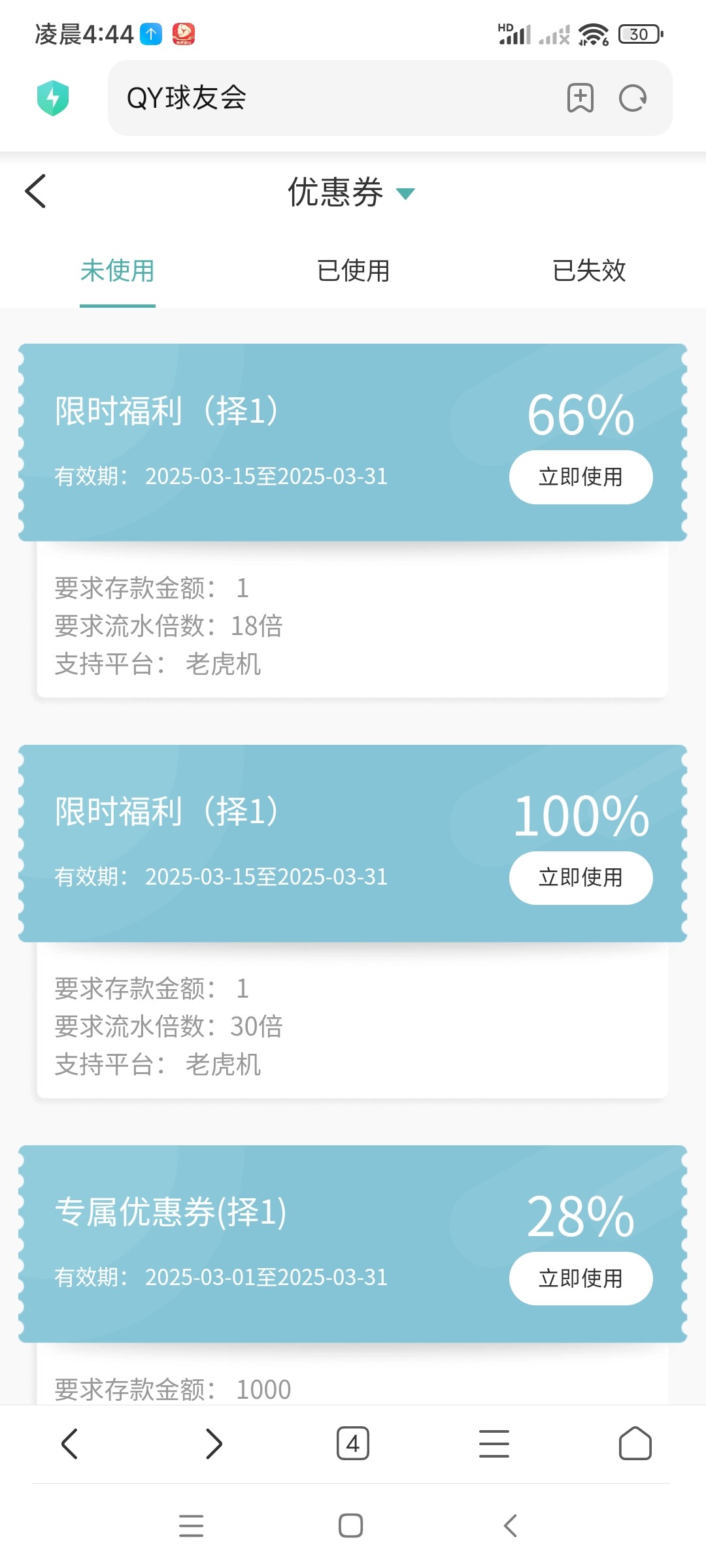This screenshot has height=1568, width=706.
Task: Go back using the arrow beside 优惠券
Action: tap(36, 191)
